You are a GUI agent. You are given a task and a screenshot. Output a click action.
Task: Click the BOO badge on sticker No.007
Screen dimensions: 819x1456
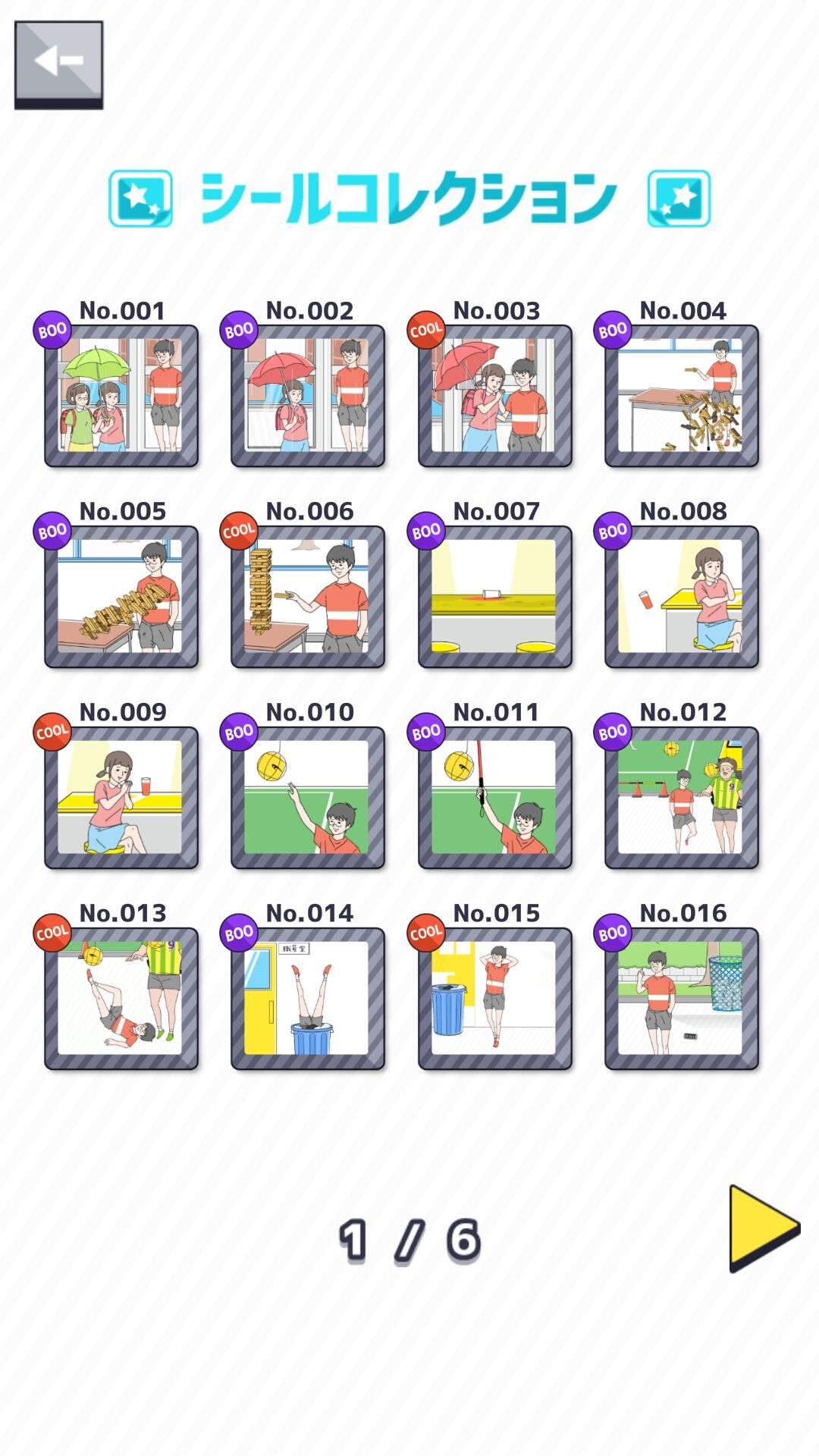click(x=425, y=530)
